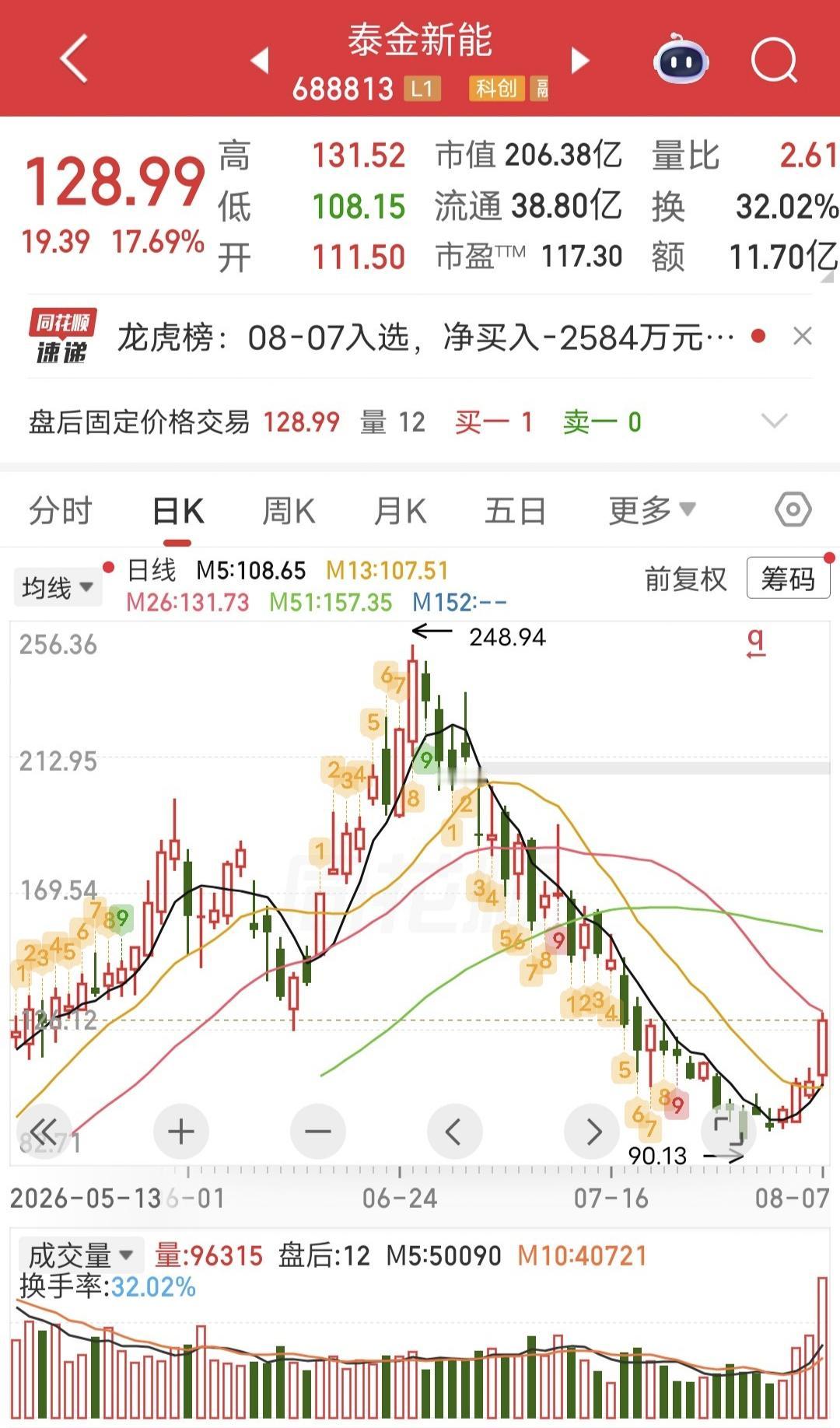This screenshot has width=840, height=1428.
Task: Go back using the header arrow
Action: 75,58
